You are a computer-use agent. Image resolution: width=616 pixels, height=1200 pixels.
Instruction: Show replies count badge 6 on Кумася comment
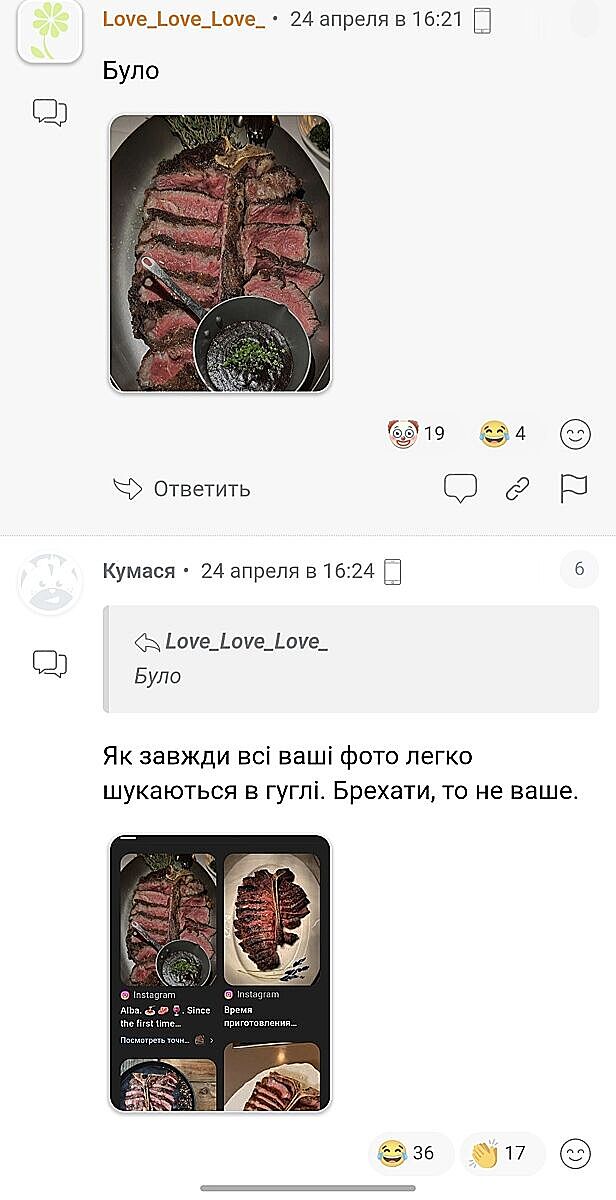coord(579,570)
